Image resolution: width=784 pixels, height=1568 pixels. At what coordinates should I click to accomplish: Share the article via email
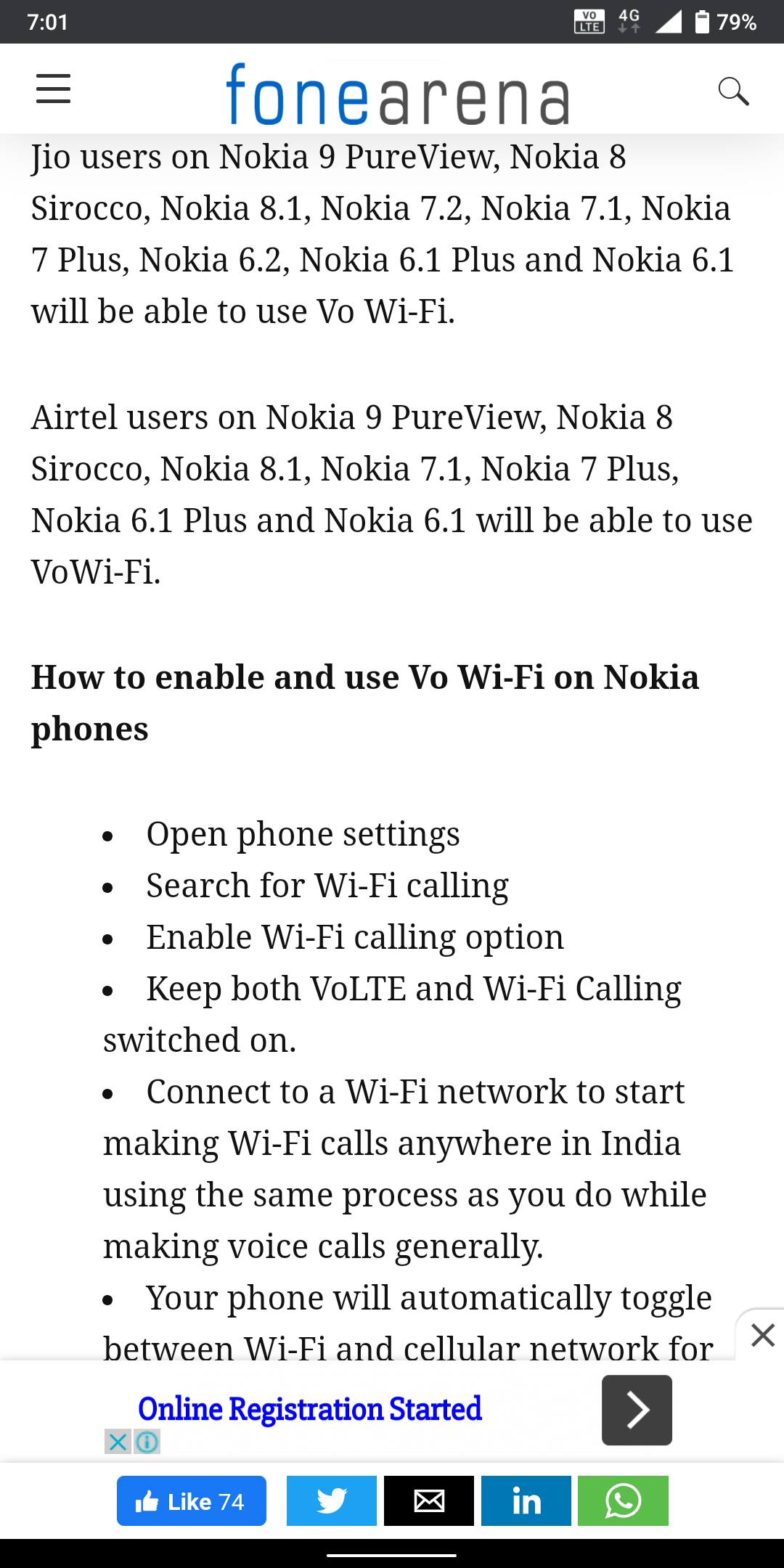pos(429,1500)
